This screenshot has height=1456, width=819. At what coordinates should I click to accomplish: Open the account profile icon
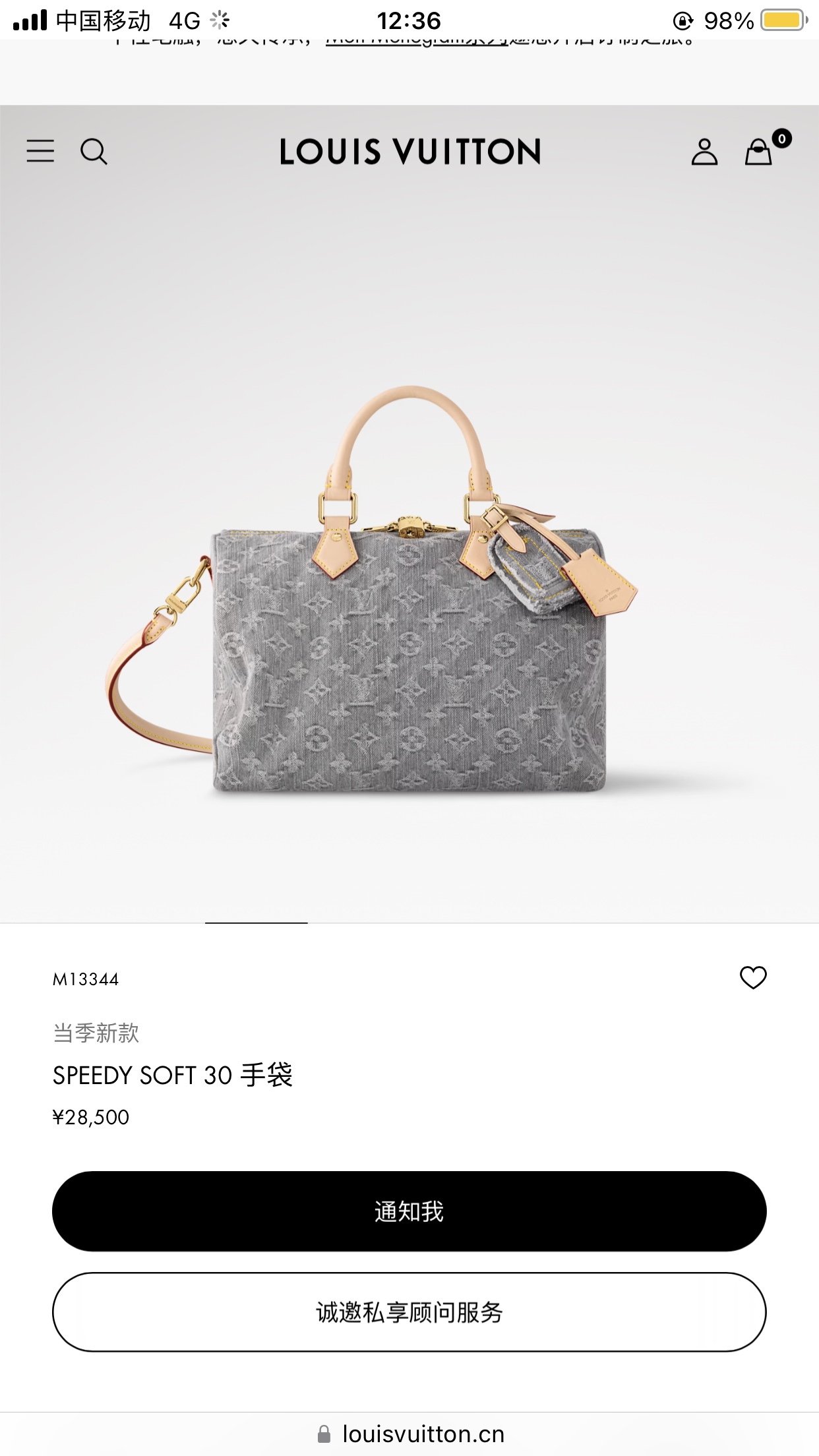704,152
